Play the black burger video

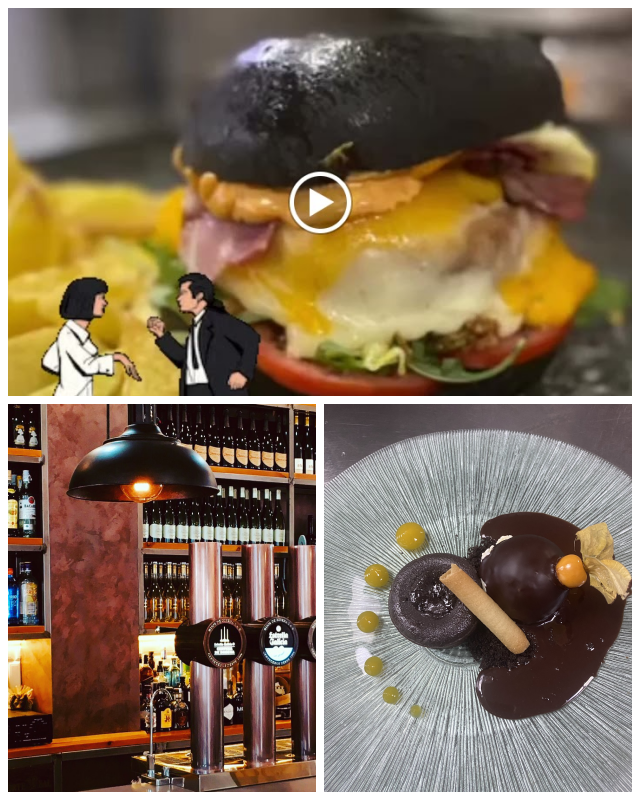pyautogui.click(x=320, y=203)
